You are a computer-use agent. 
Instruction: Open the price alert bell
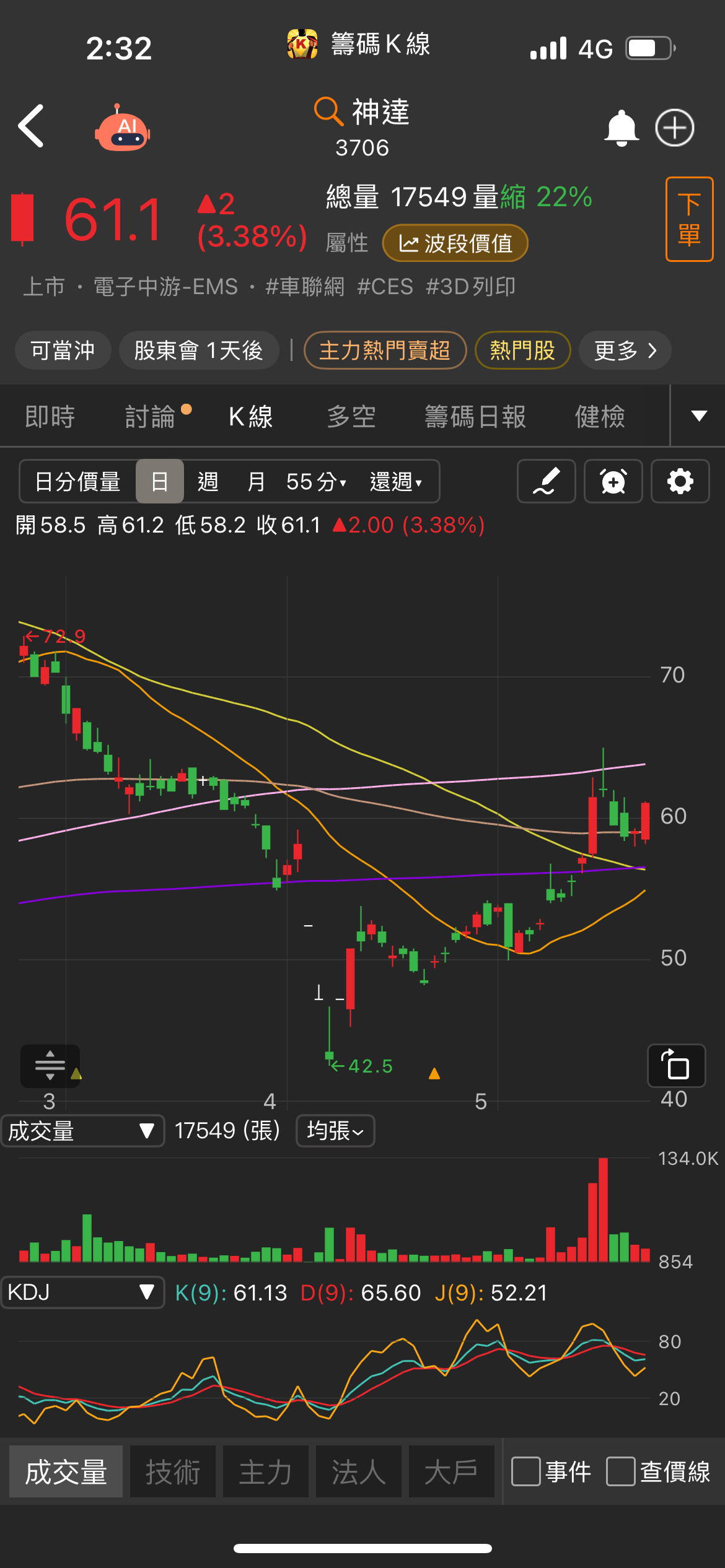[621, 128]
